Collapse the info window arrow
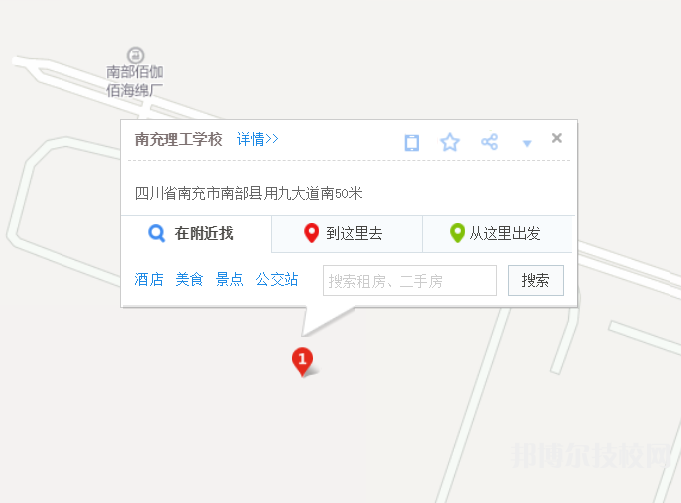The height and width of the screenshot is (503, 681). [x=527, y=143]
